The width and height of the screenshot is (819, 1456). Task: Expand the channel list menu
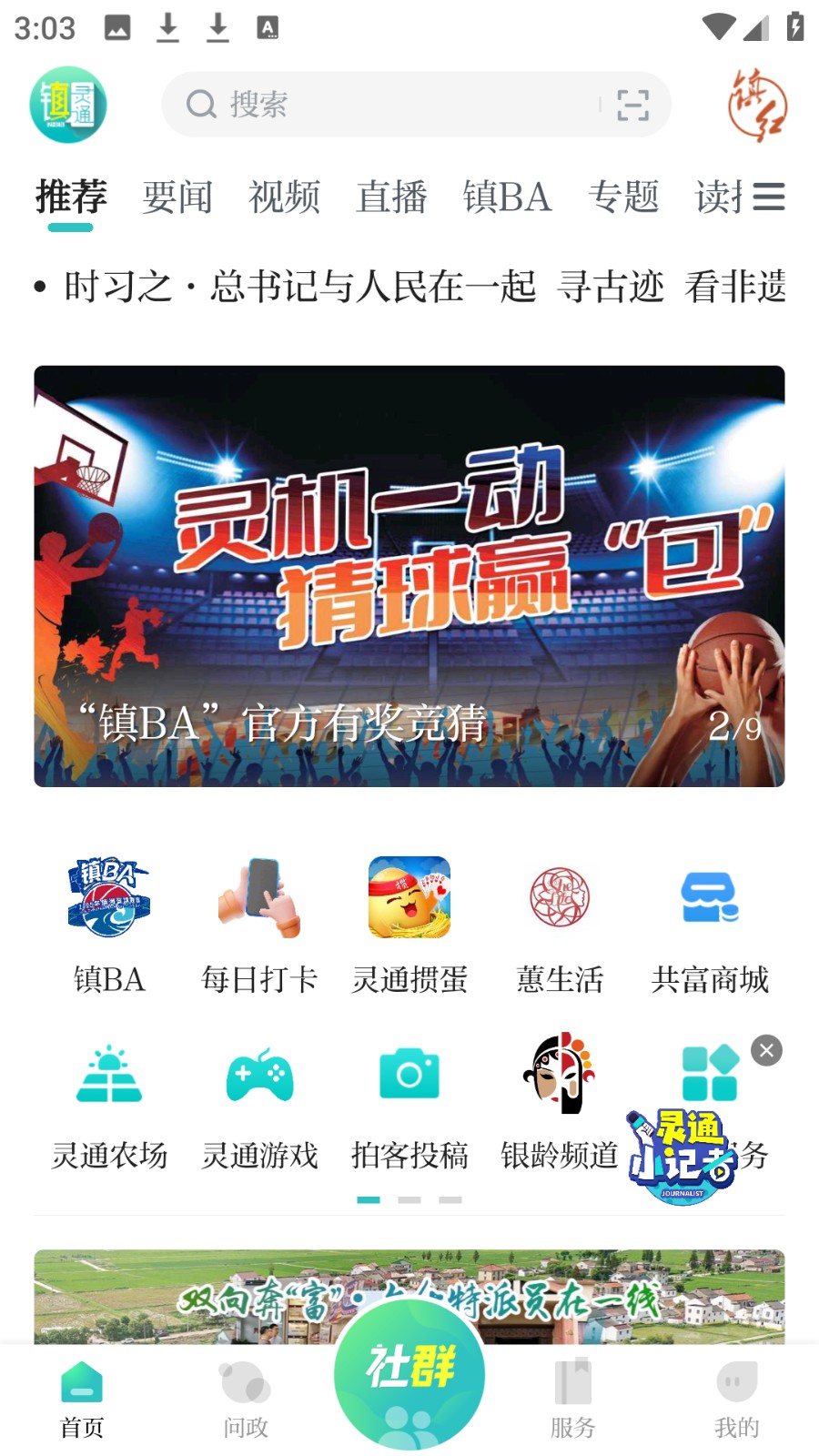tap(768, 197)
